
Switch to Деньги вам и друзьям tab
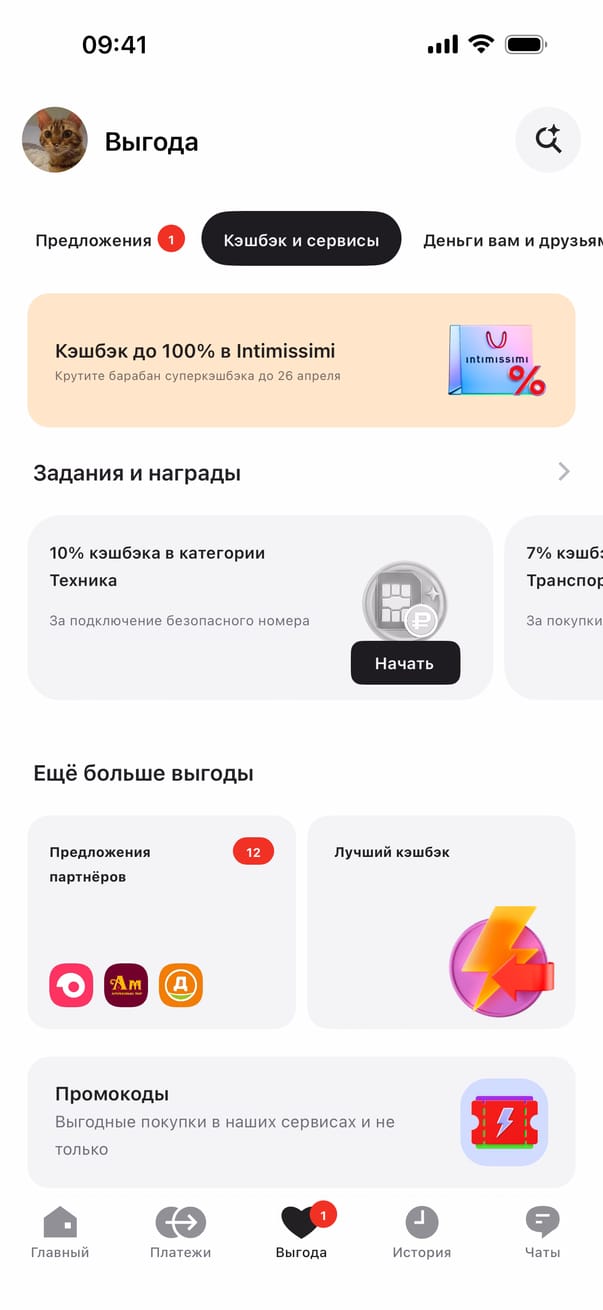(512, 240)
